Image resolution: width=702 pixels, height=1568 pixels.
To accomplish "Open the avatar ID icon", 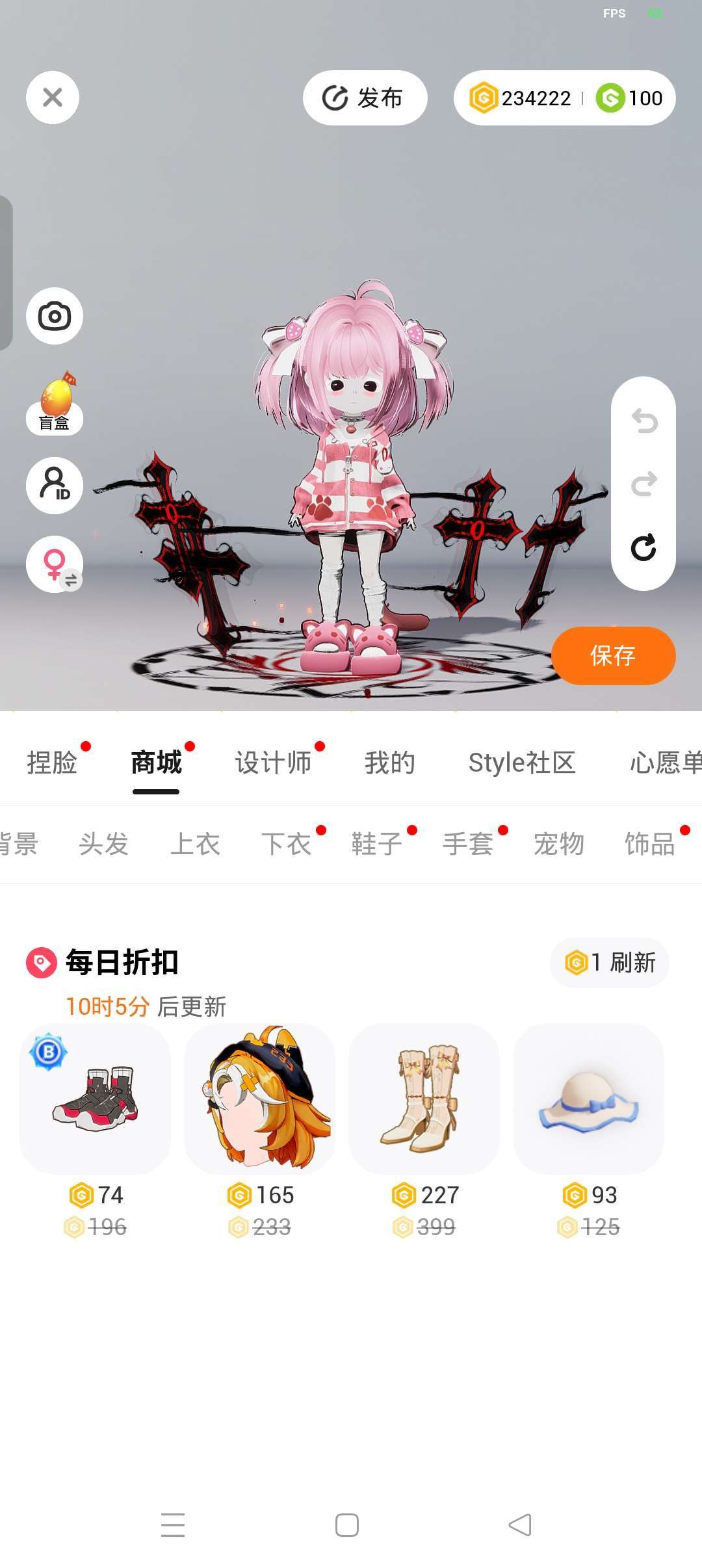I will (x=55, y=485).
